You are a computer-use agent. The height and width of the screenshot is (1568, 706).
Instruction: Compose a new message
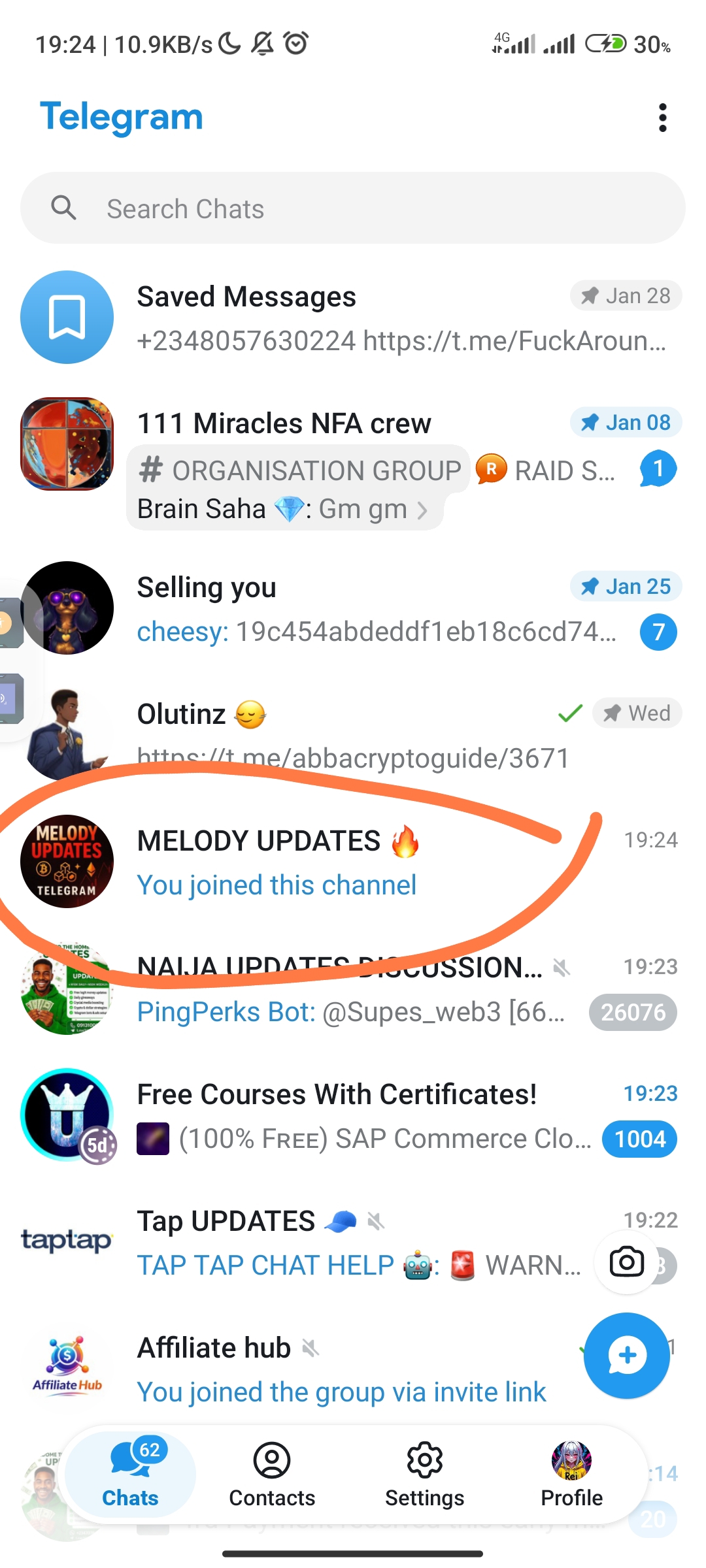tap(626, 1356)
